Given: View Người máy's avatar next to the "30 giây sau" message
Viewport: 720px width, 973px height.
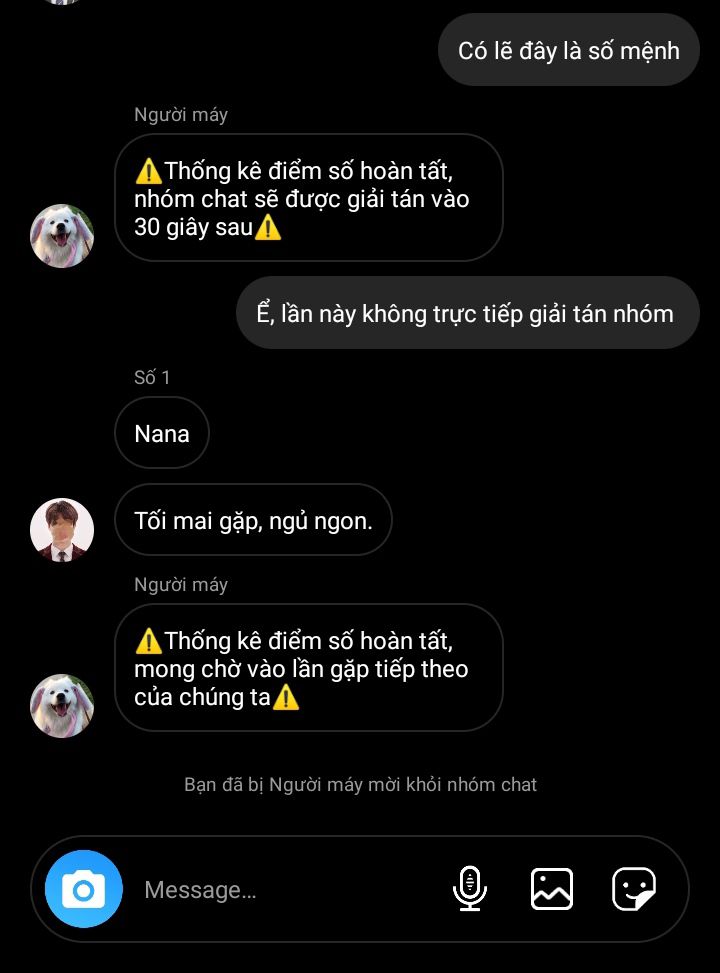Looking at the screenshot, I should pos(62,236).
